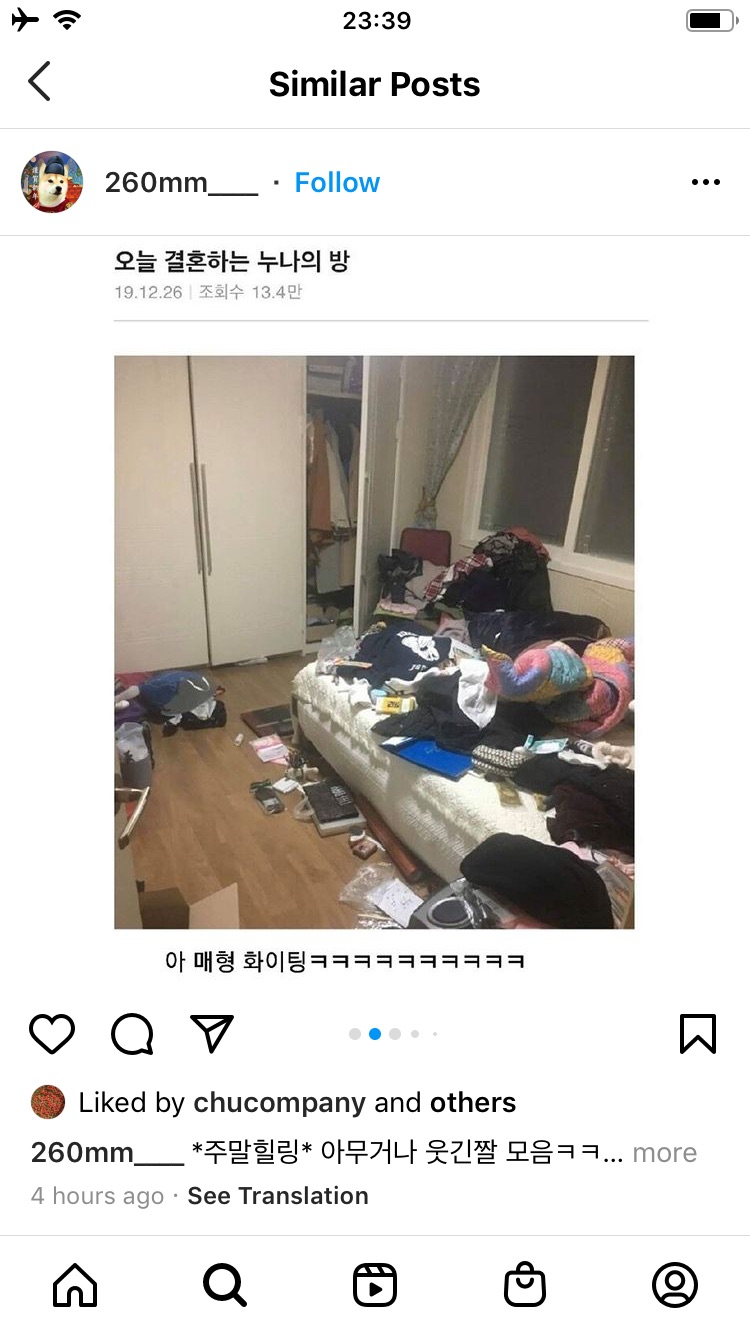Share this post via paper plane icon
Screen dimensions: 750x1334
pyautogui.click(x=212, y=1034)
